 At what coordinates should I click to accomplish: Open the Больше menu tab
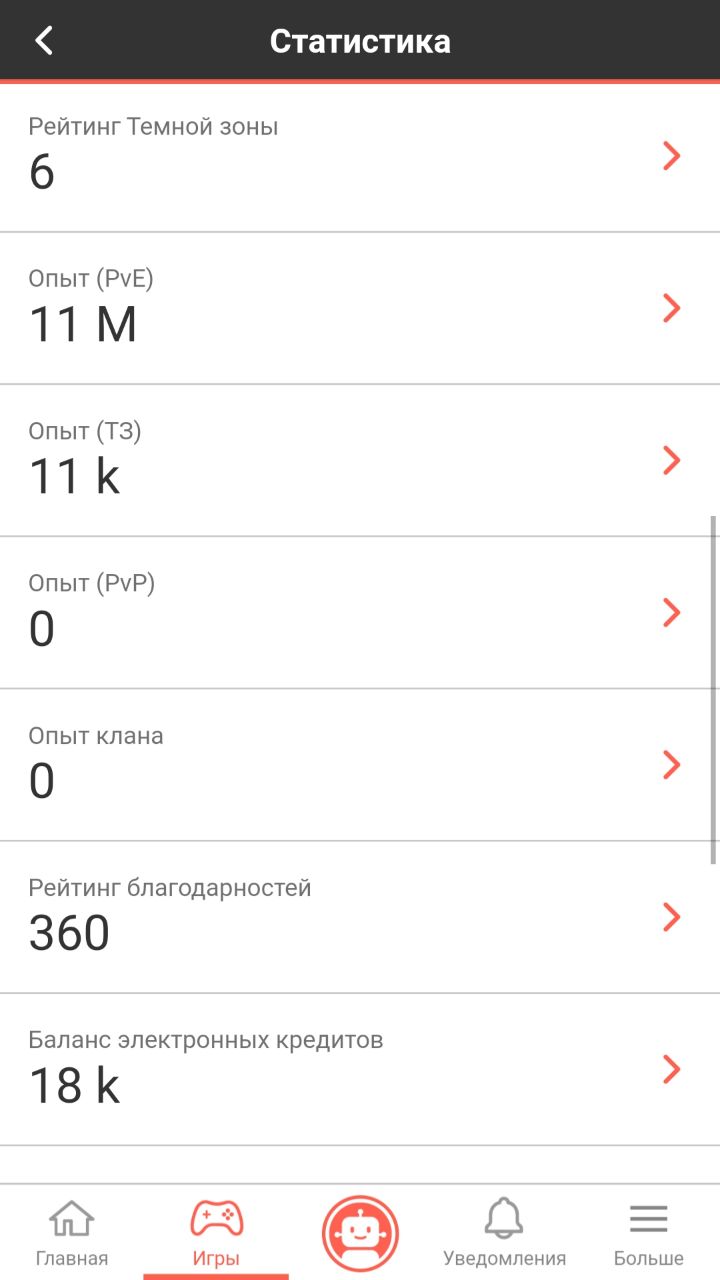(648, 1233)
